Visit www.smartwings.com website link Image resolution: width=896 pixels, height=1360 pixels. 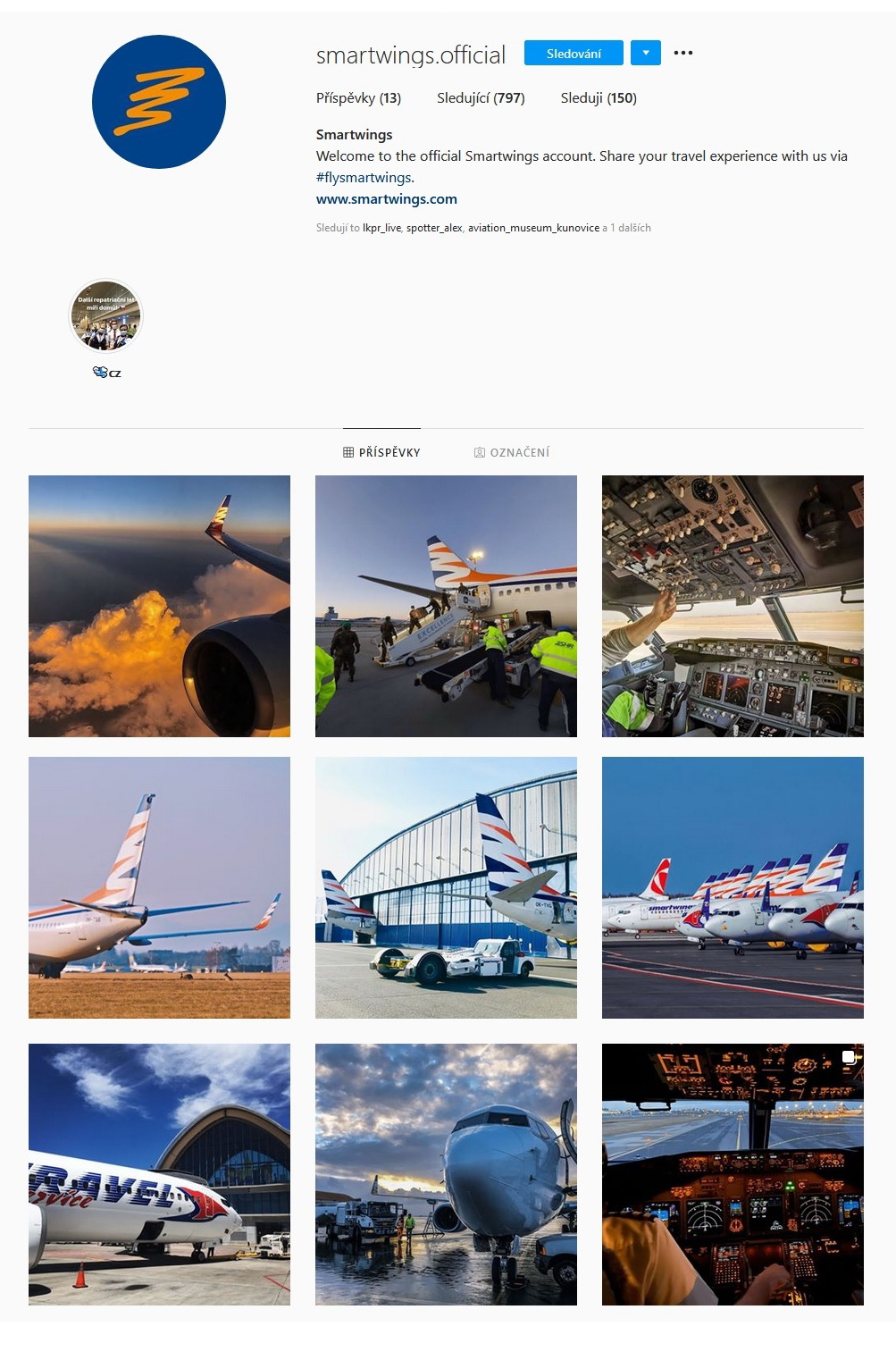[x=387, y=199]
